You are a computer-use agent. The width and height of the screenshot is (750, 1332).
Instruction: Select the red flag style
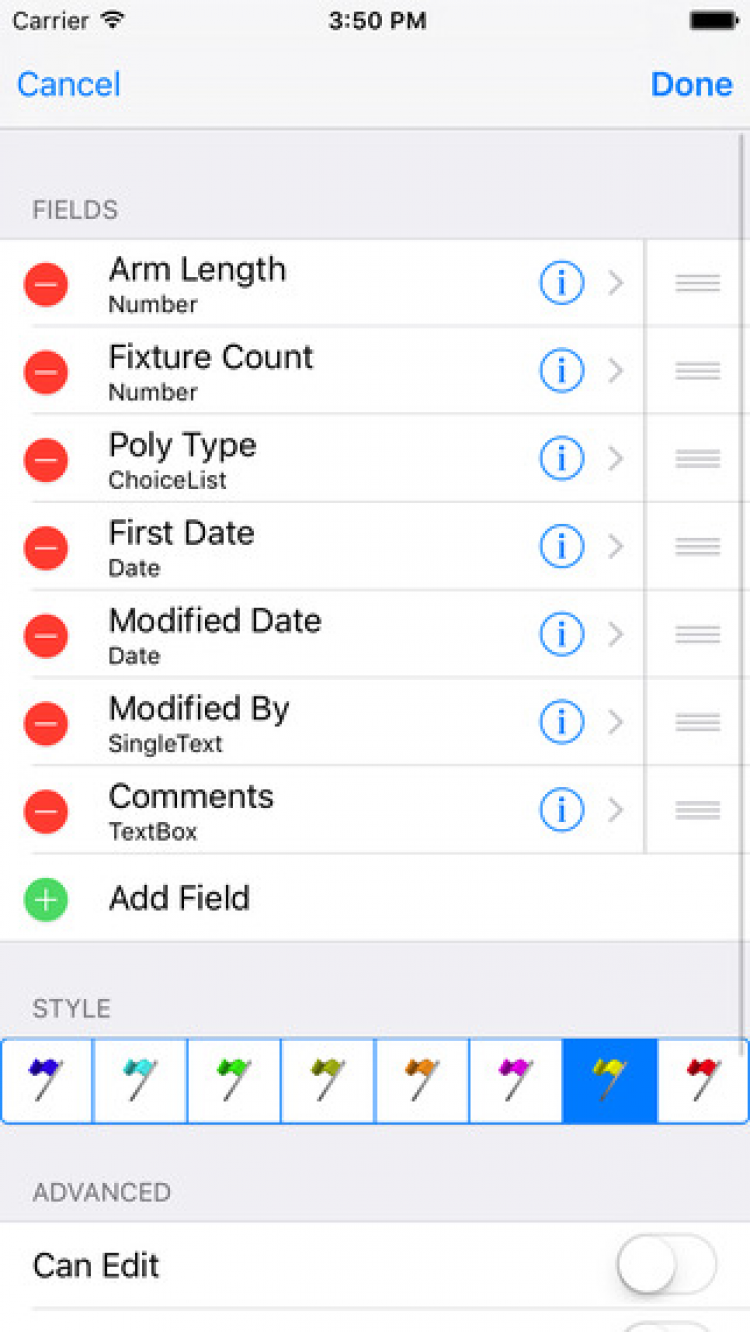[x=703, y=1080]
